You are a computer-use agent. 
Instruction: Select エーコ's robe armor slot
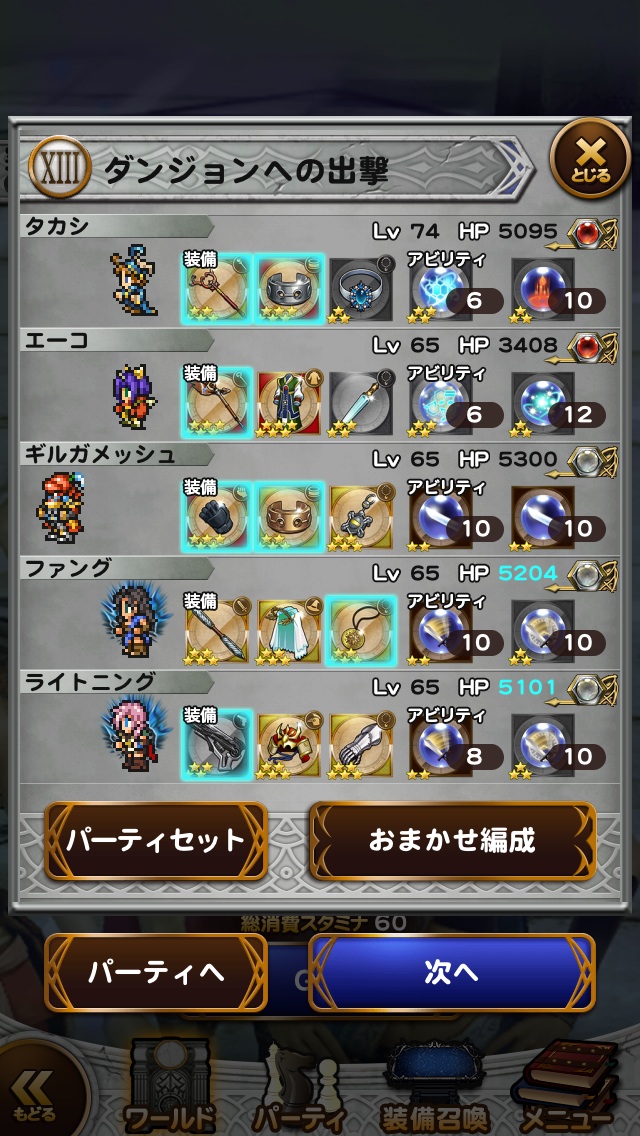[288, 402]
